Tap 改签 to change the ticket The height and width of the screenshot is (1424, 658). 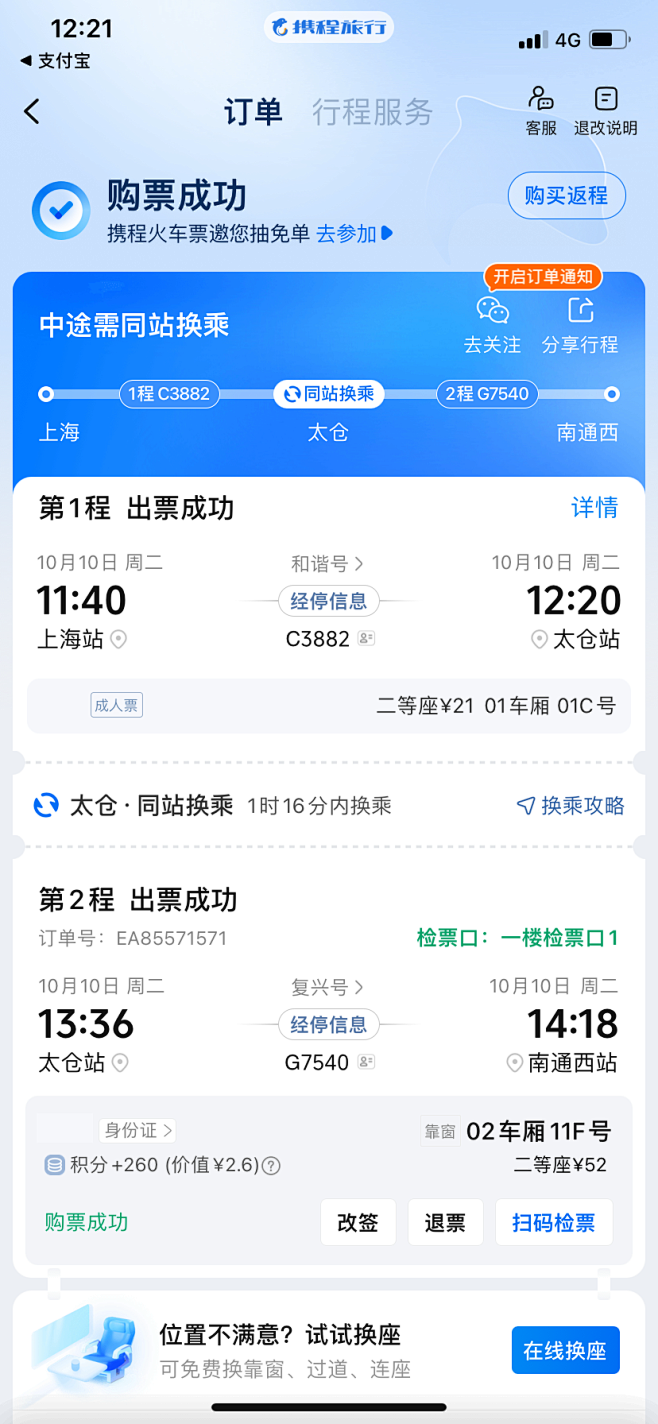(x=358, y=1222)
